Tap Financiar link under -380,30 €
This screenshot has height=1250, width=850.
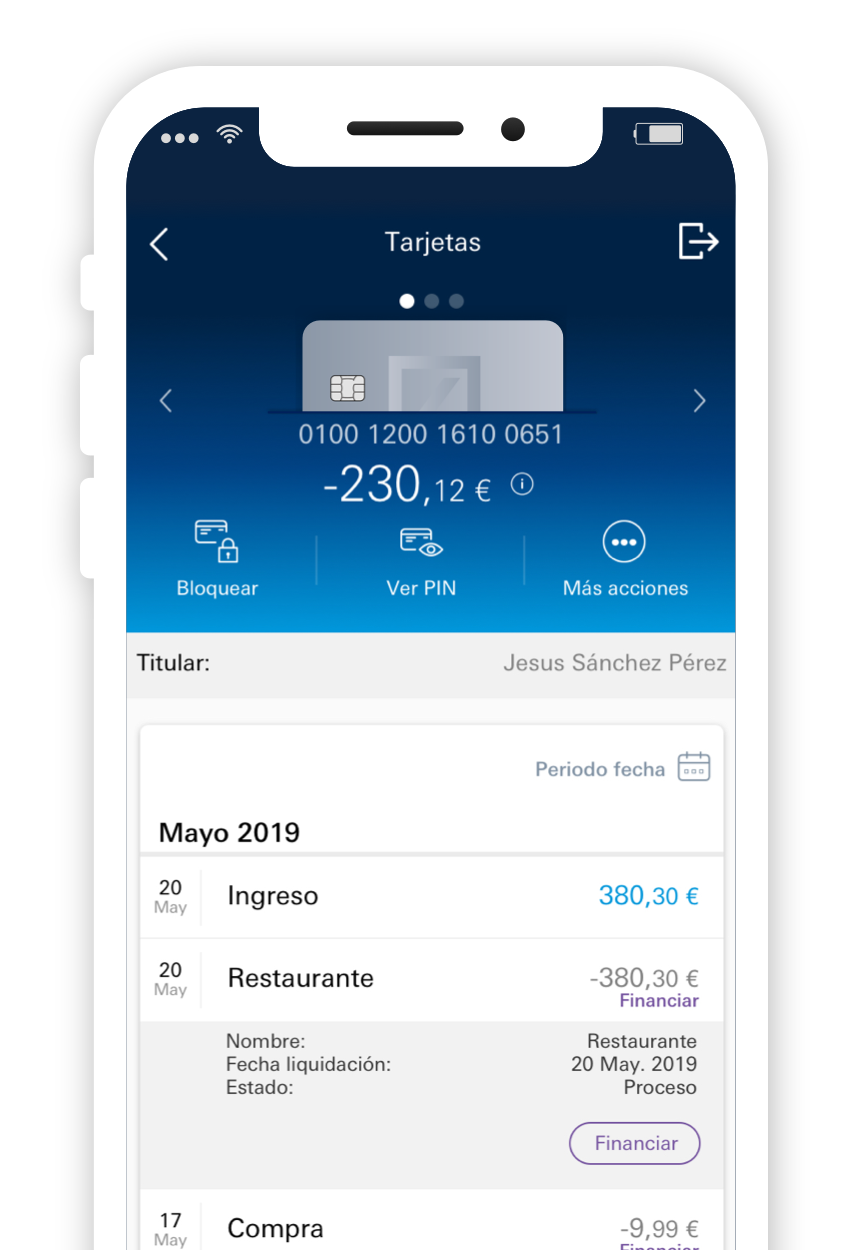tap(658, 1001)
